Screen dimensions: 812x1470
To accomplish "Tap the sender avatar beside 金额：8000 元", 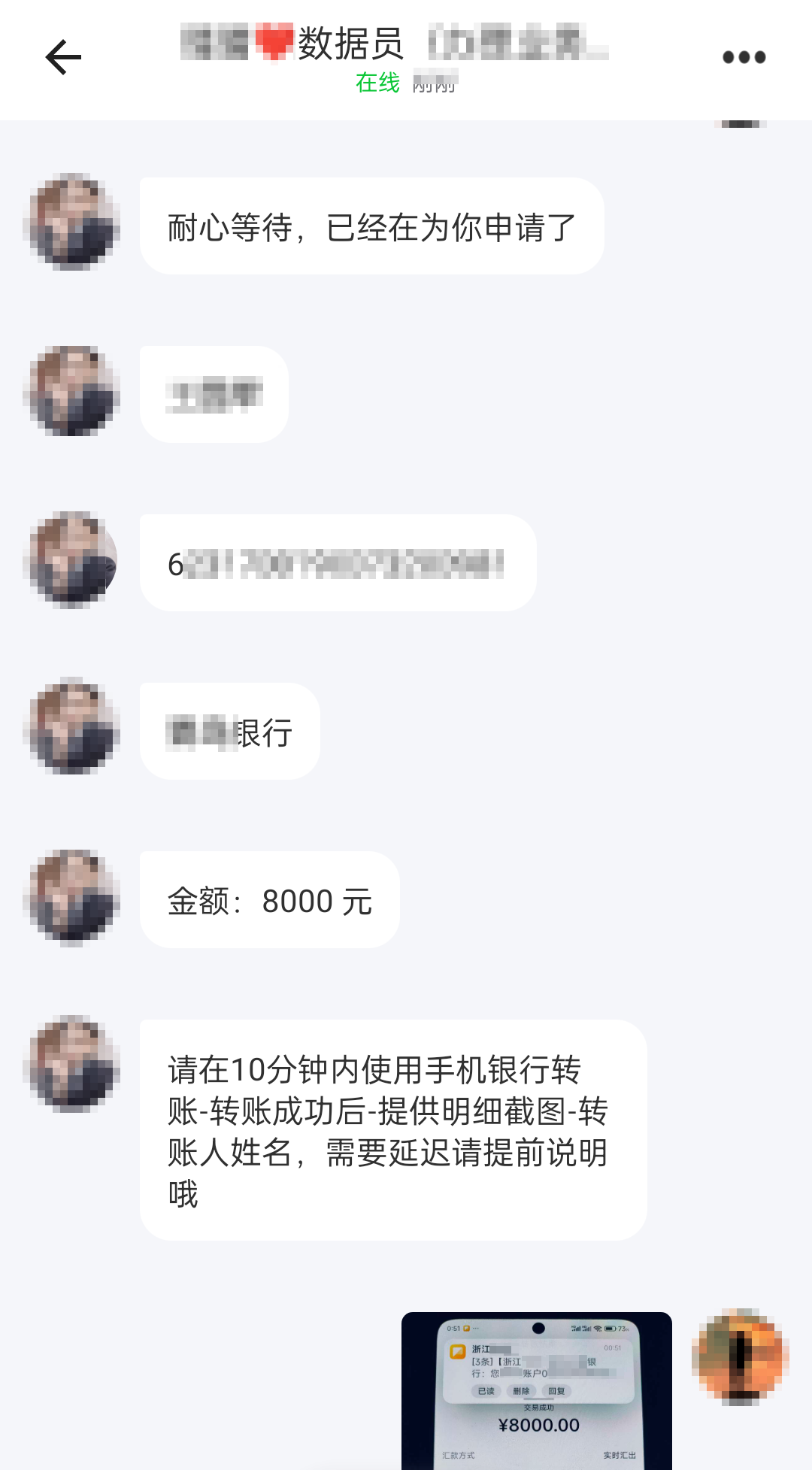I will [x=72, y=897].
